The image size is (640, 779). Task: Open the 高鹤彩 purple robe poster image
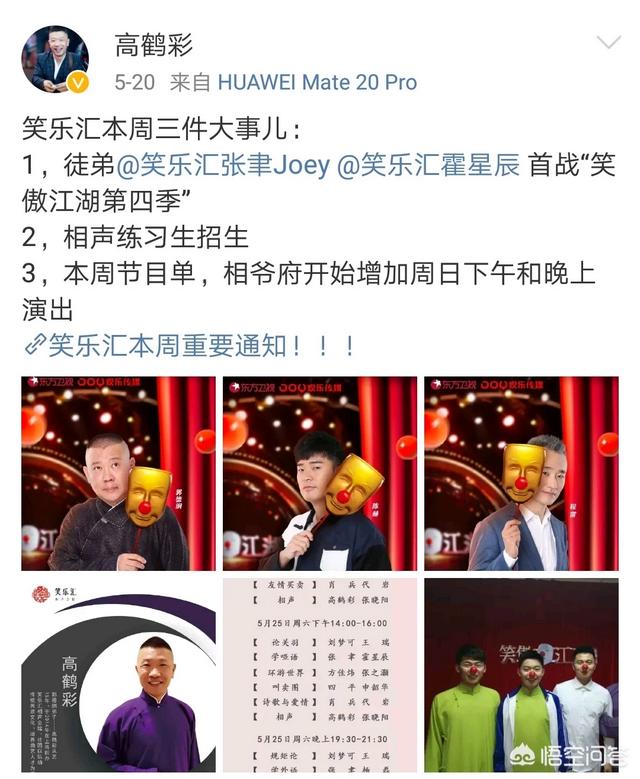pyautogui.click(x=119, y=675)
